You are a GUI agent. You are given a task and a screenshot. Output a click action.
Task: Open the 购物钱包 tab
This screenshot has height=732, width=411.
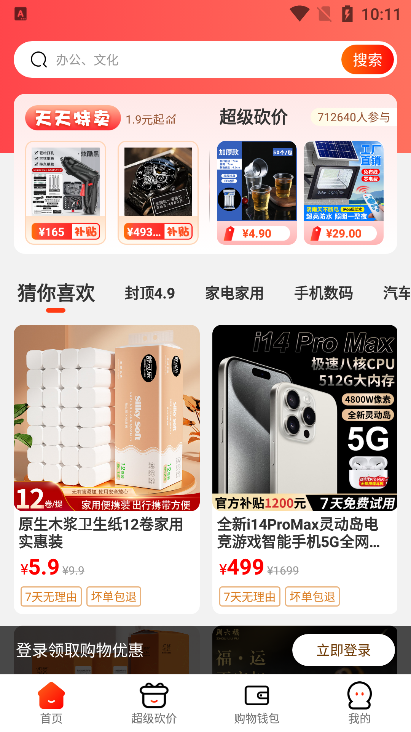click(x=257, y=703)
